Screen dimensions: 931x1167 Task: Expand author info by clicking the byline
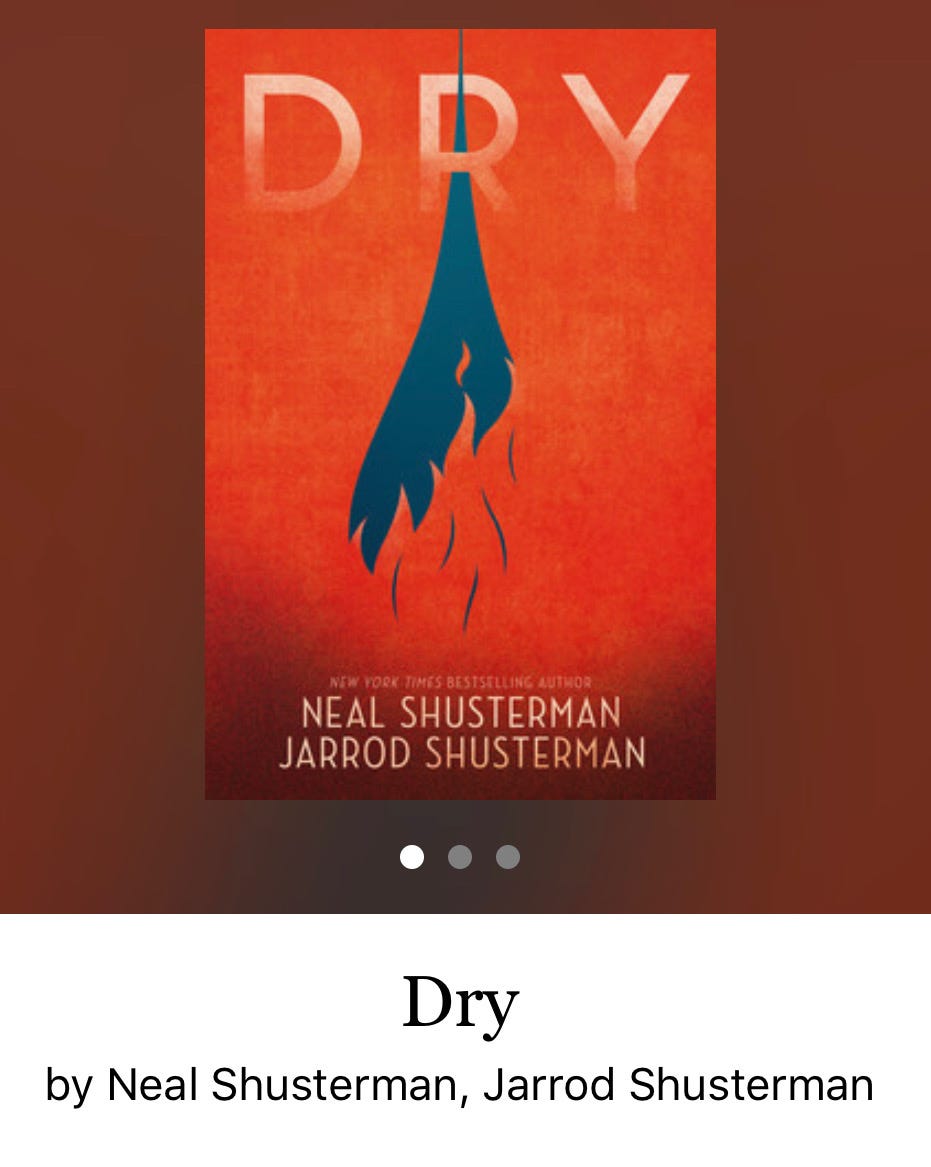[x=460, y=1083]
